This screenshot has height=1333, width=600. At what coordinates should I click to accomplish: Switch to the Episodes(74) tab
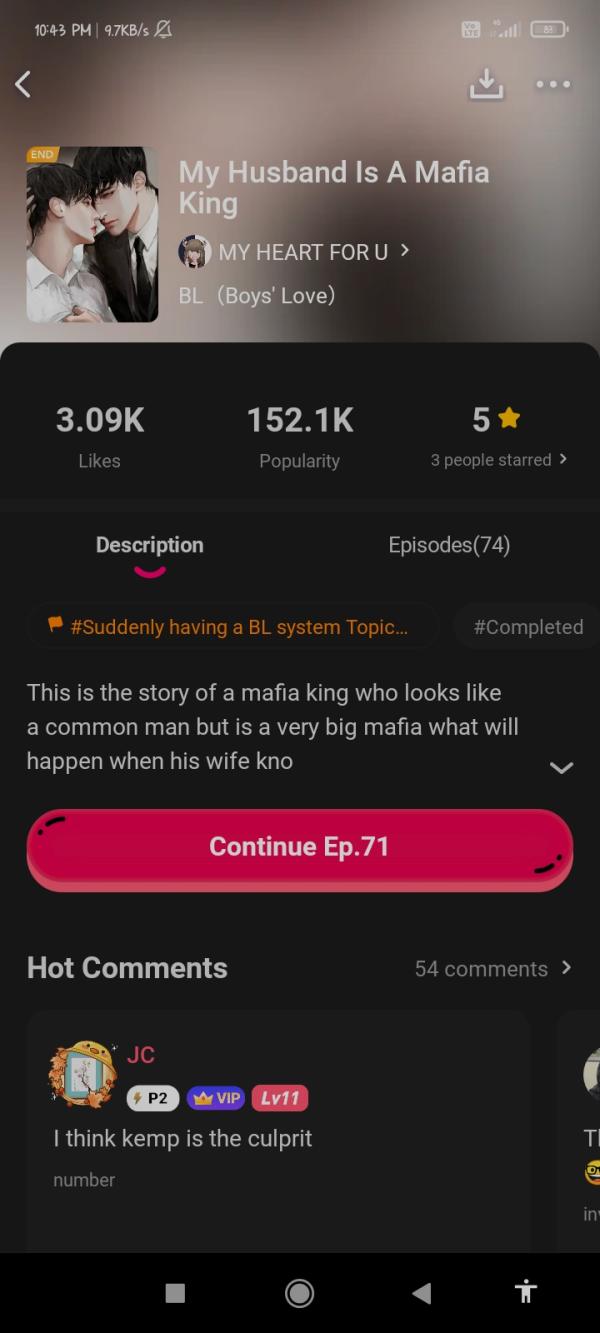(449, 545)
